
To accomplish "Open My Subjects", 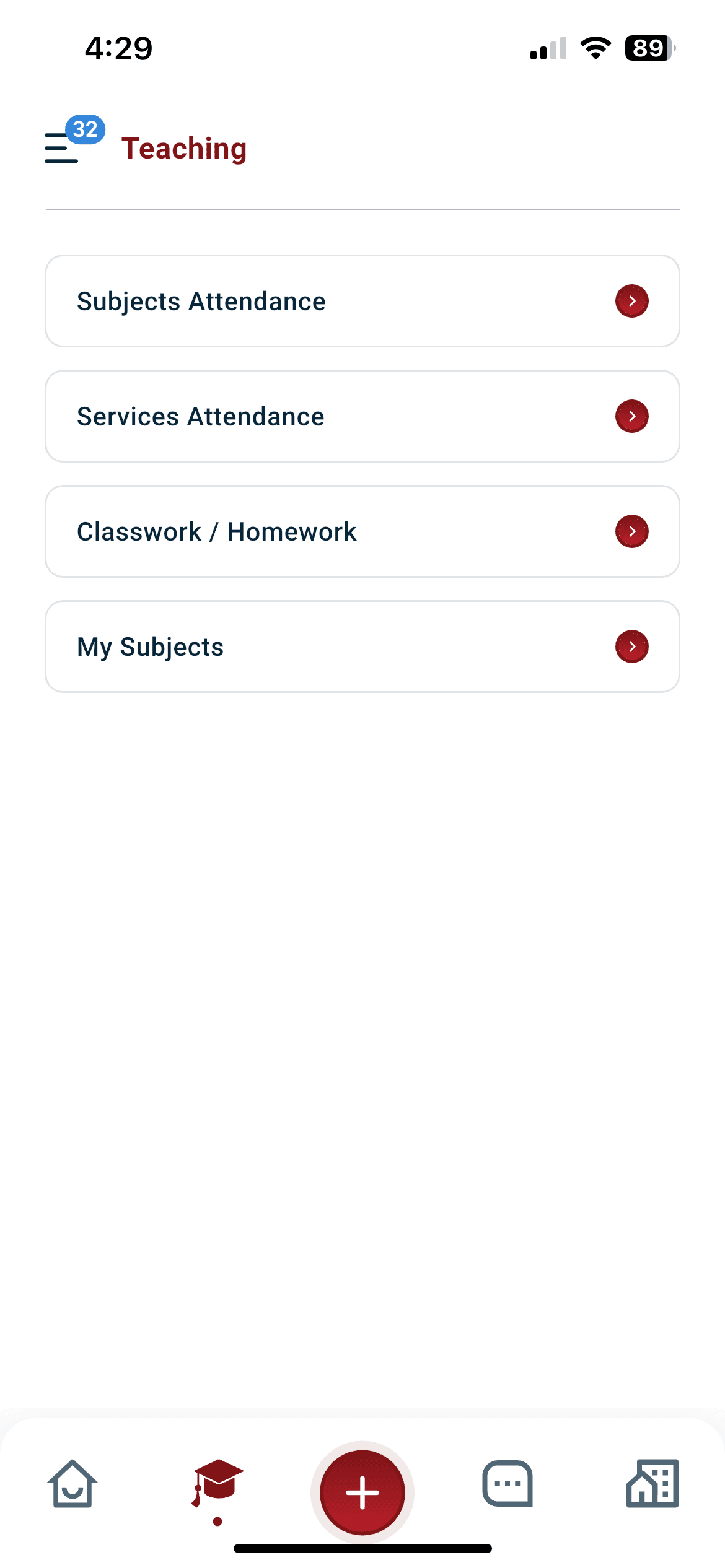I will 362,647.
